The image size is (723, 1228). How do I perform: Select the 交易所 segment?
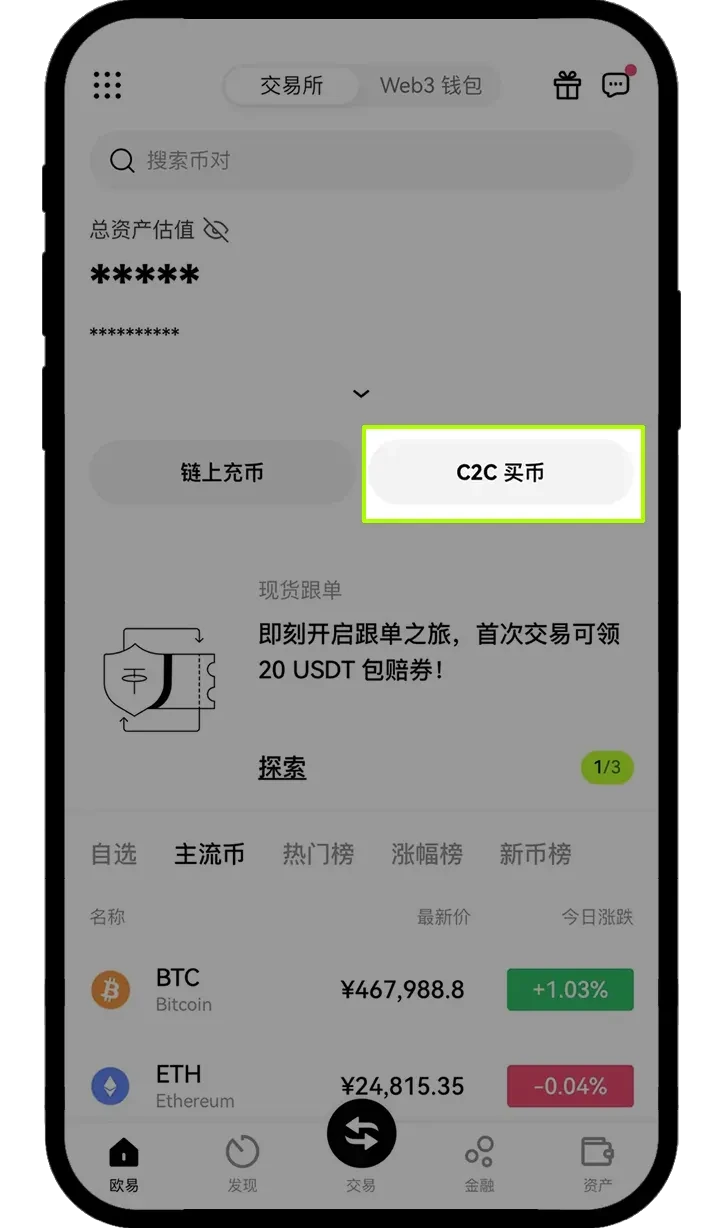click(291, 85)
